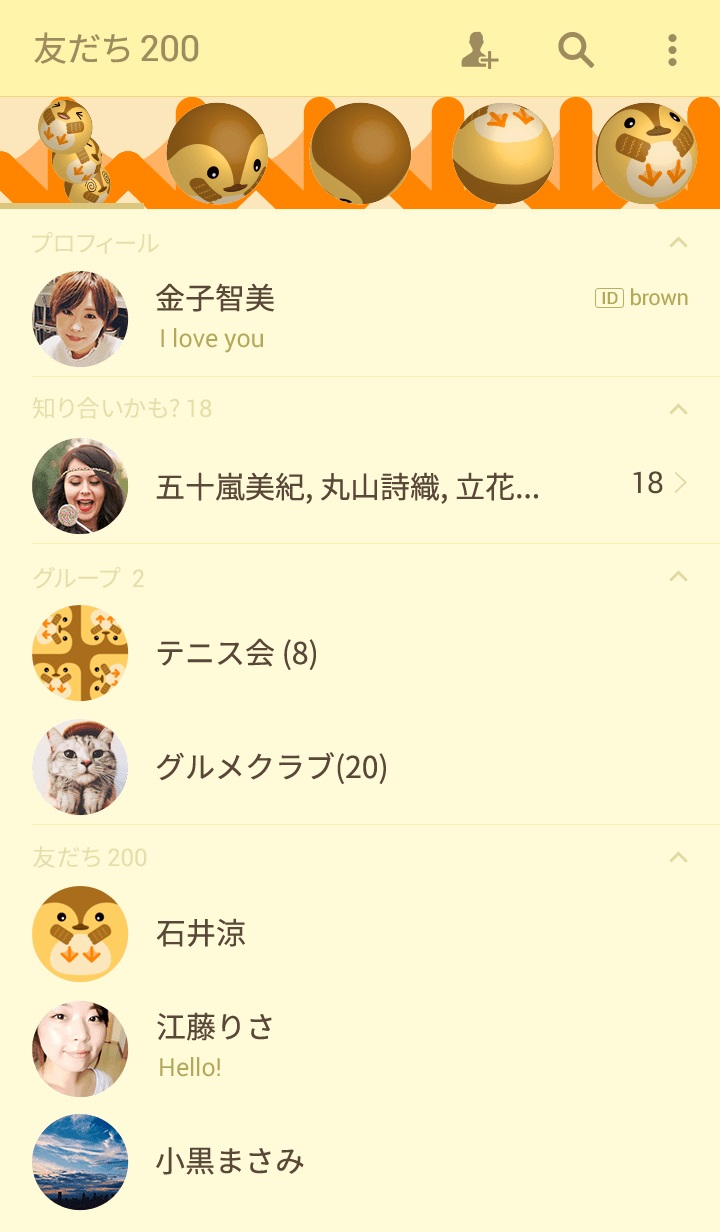The width and height of the screenshot is (720, 1232).
Task: Open 金子智美's profile row
Action: 360,319
